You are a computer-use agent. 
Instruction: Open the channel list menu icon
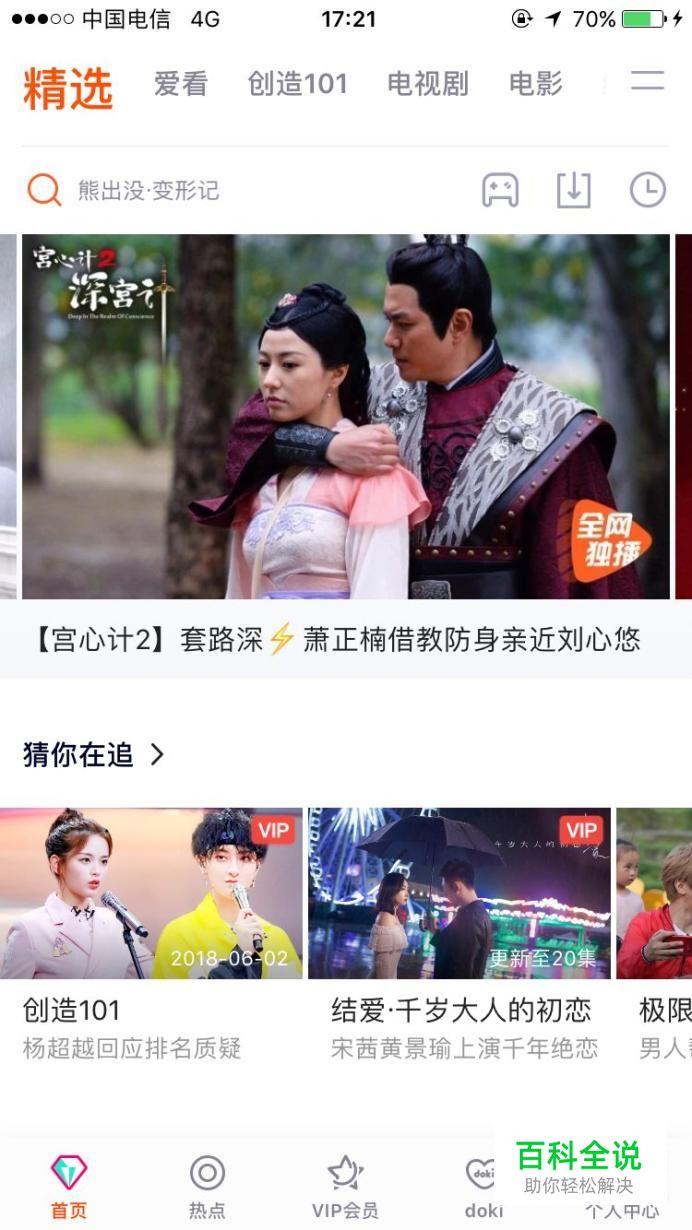(x=647, y=82)
